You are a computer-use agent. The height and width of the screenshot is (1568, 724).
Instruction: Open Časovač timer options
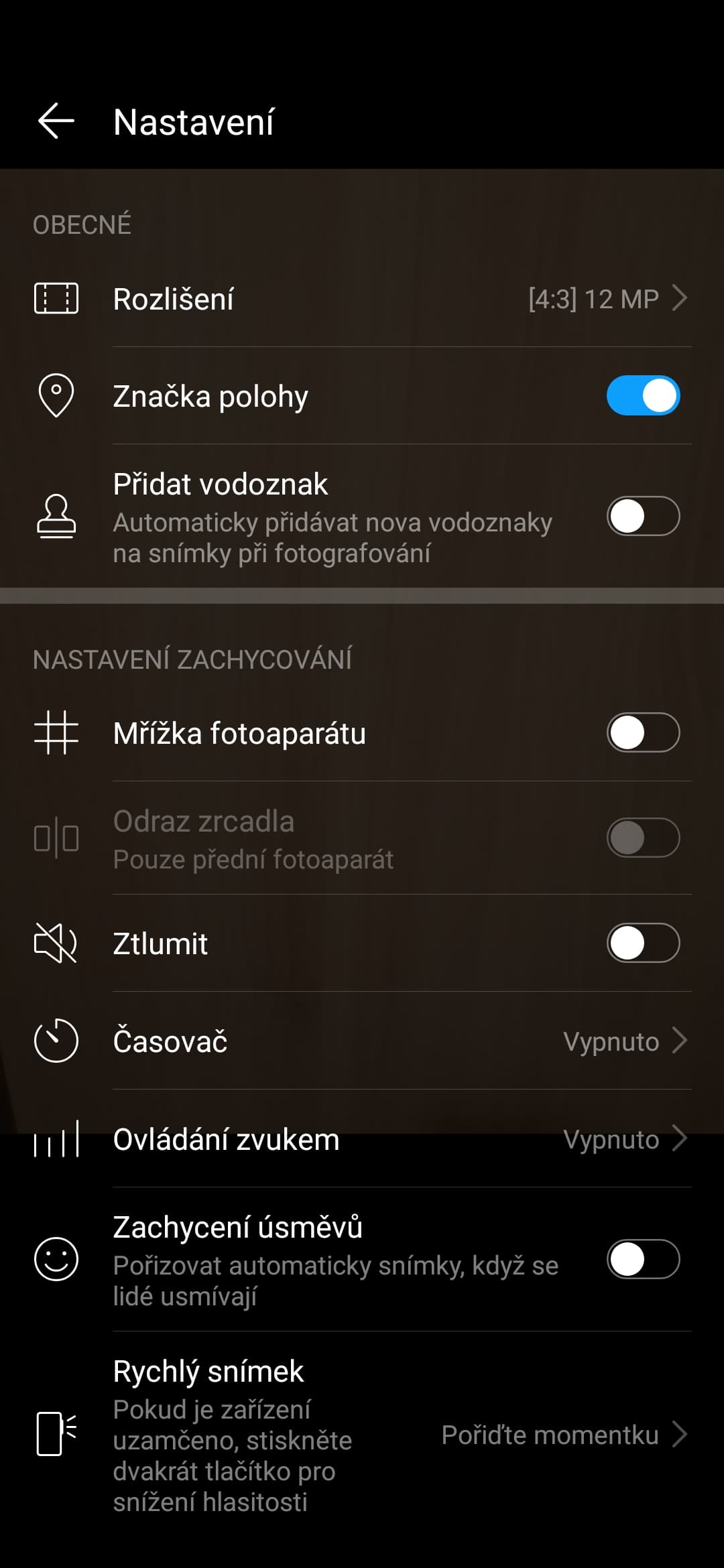point(362,1041)
